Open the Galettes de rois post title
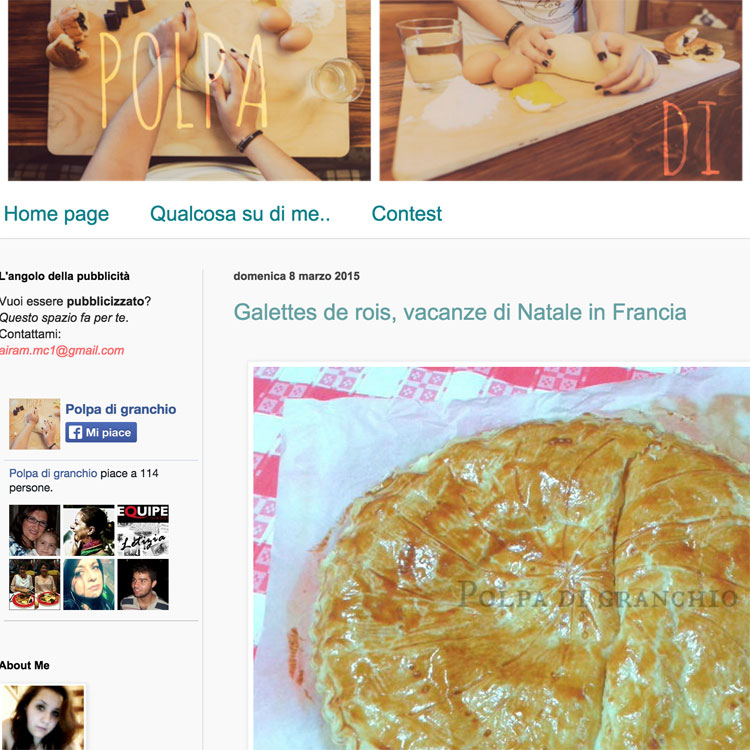 click(460, 312)
